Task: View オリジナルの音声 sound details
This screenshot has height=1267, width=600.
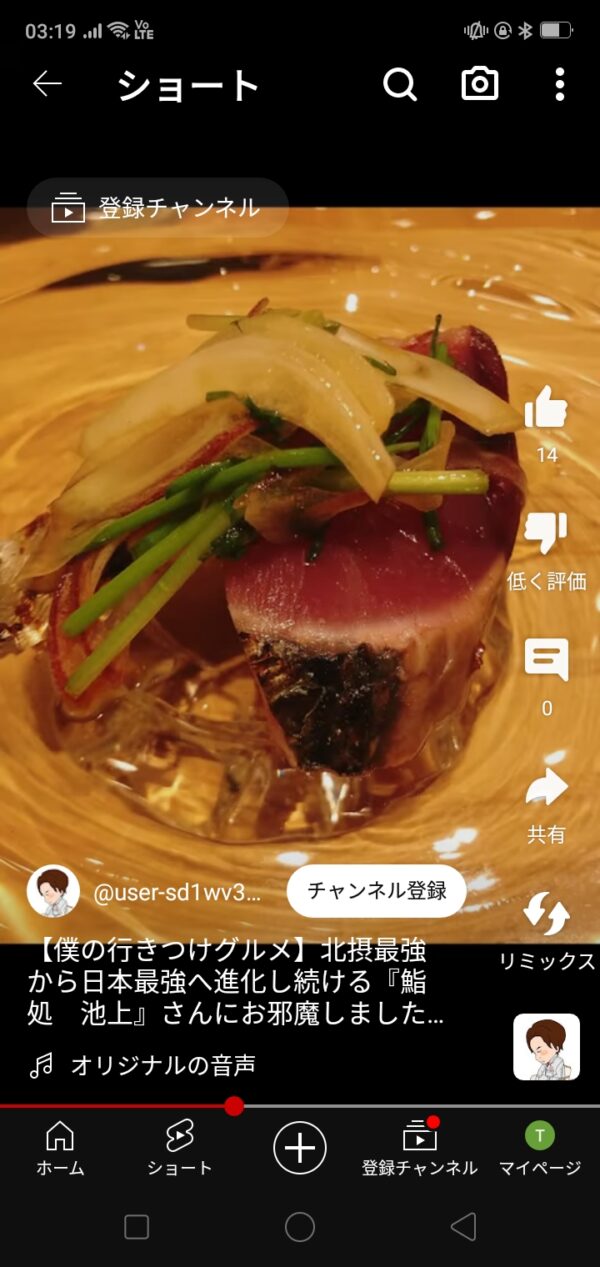Action: click(x=162, y=1066)
